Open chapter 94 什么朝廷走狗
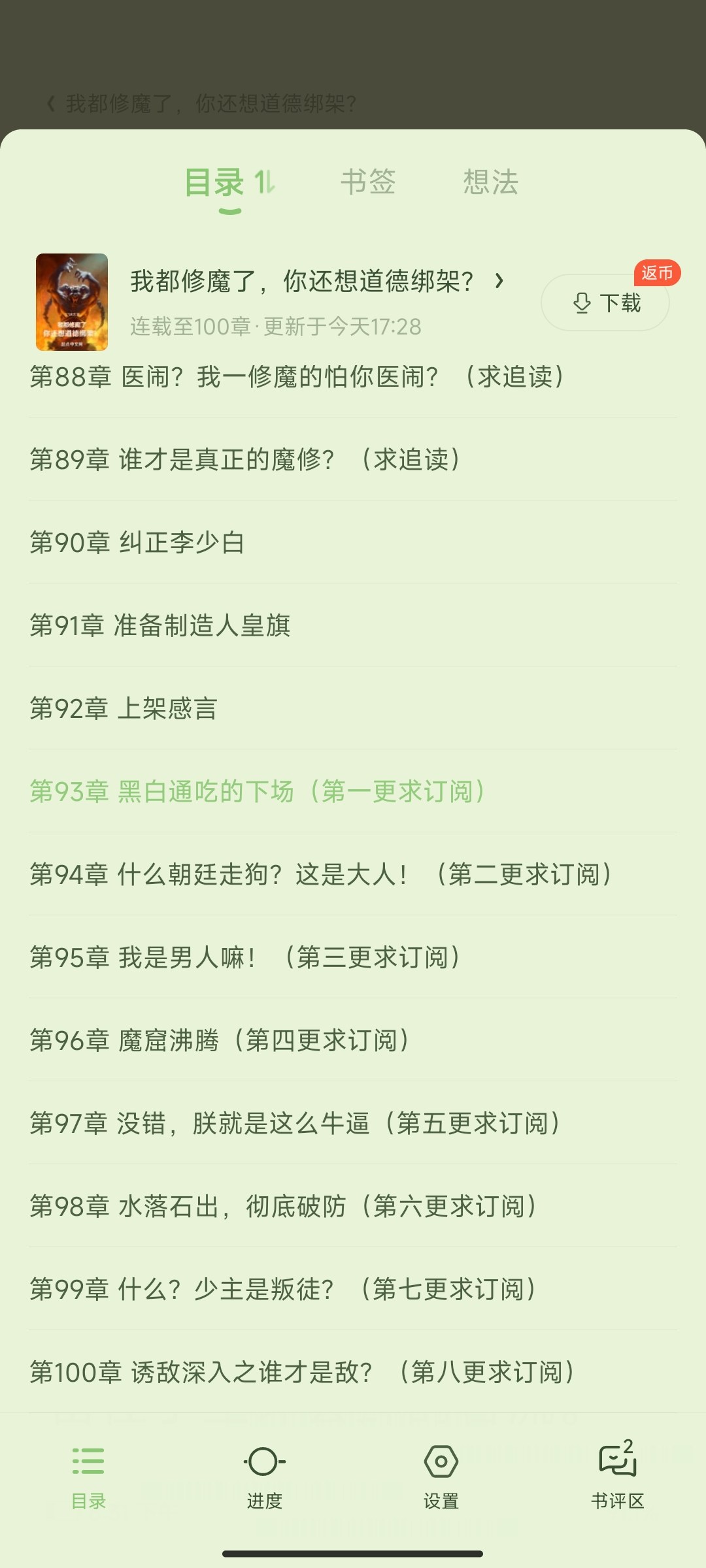The width and height of the screenshot is (706, 1568). pyautogui.click(x=320, y=874)
